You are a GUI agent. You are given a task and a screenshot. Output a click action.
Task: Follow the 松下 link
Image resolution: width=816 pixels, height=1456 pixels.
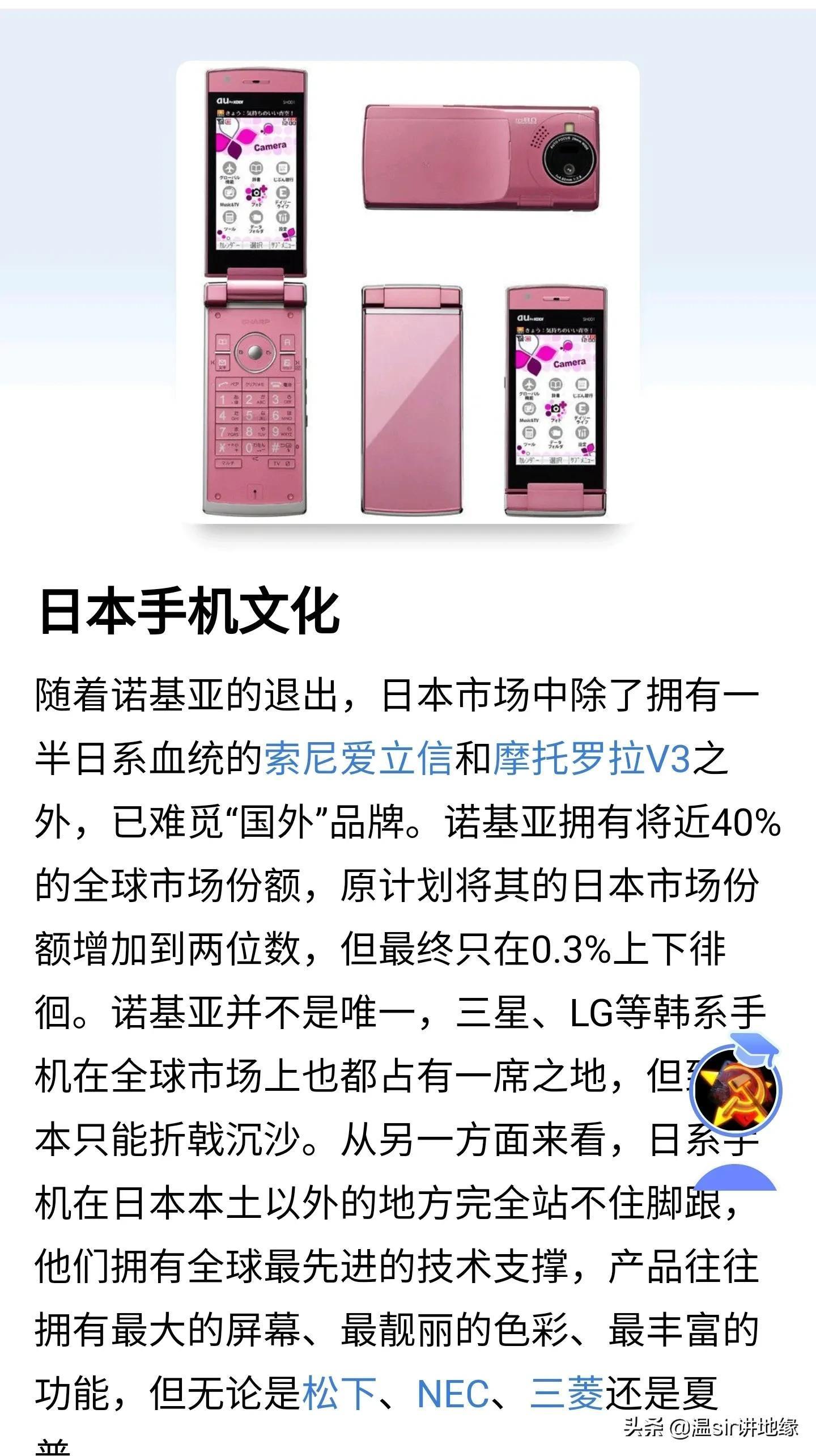pyautogui.click(x=339, y=1392)
